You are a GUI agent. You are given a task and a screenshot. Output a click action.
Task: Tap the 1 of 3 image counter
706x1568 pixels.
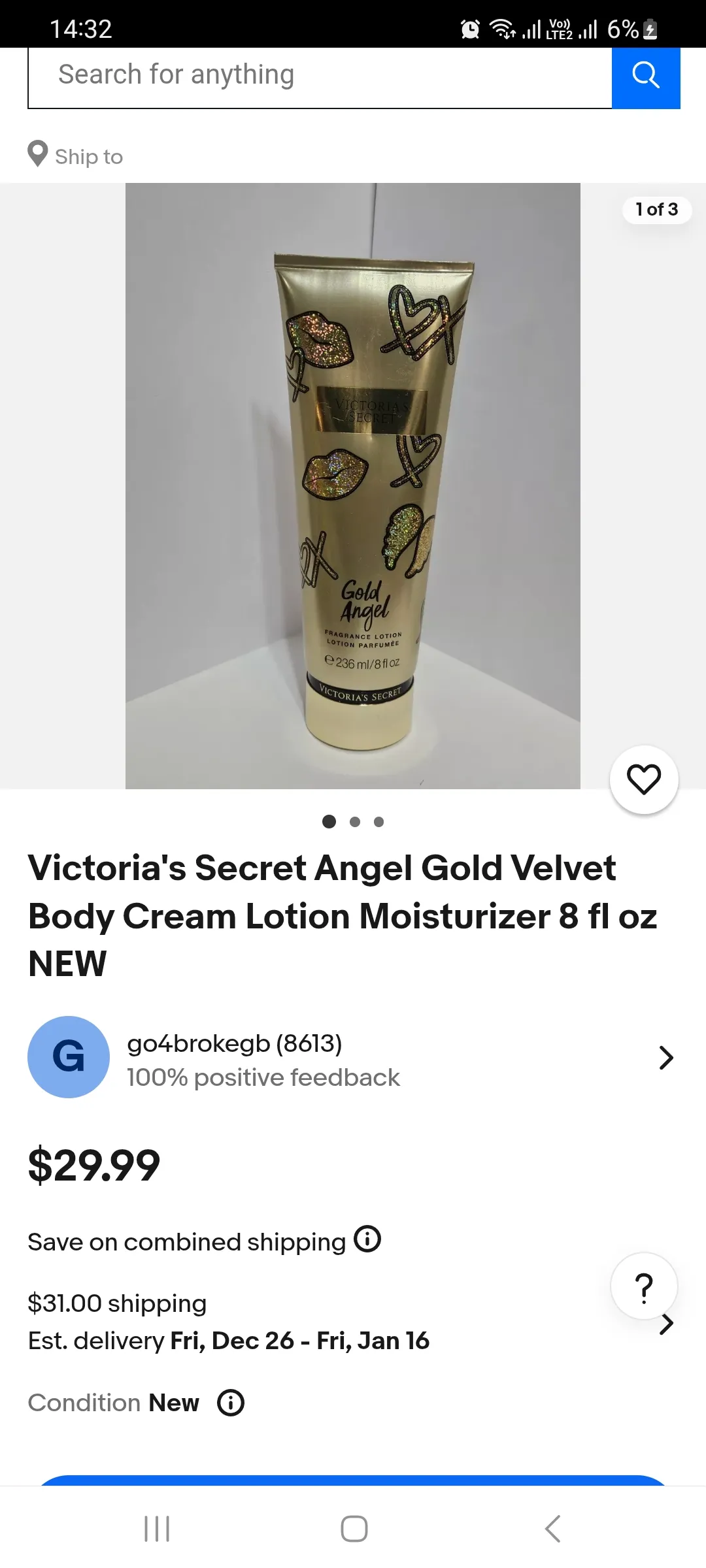pos(657,210)
